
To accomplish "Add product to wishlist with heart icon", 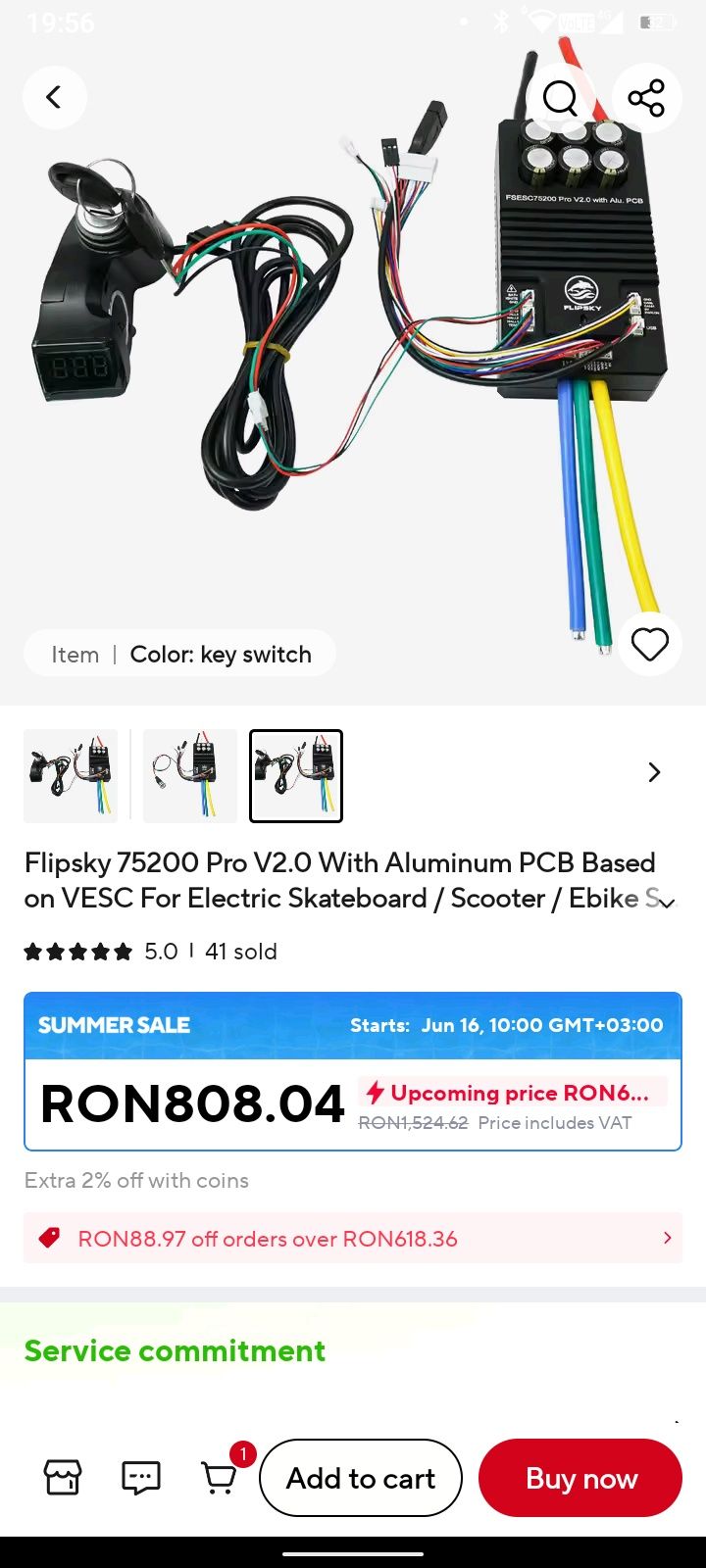I will (649, 645).
